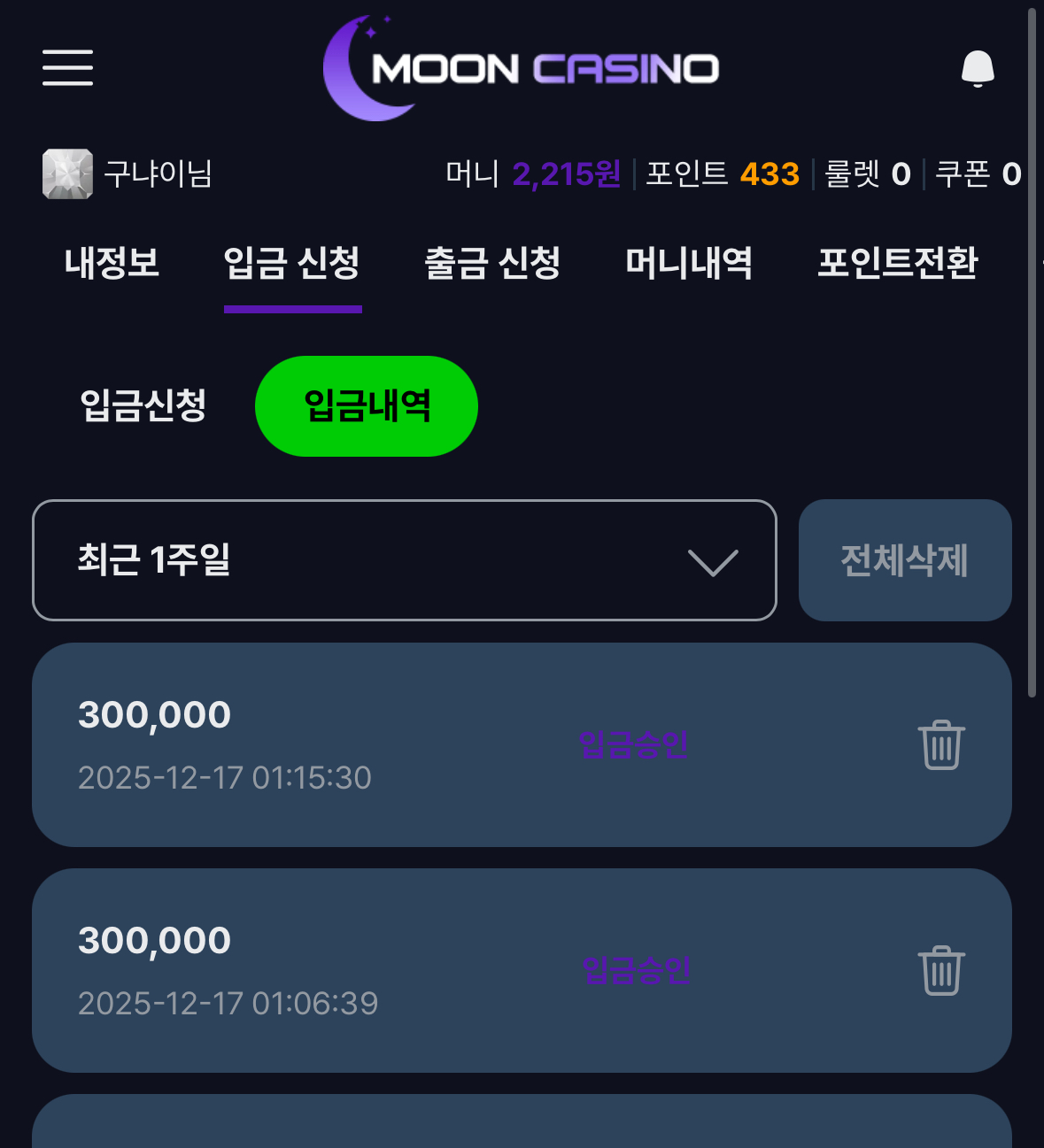The height and width of the screenshot is (1148, 1044).
Task: Delete the deposit record from 01:15:30
Action: coord(941,745)
